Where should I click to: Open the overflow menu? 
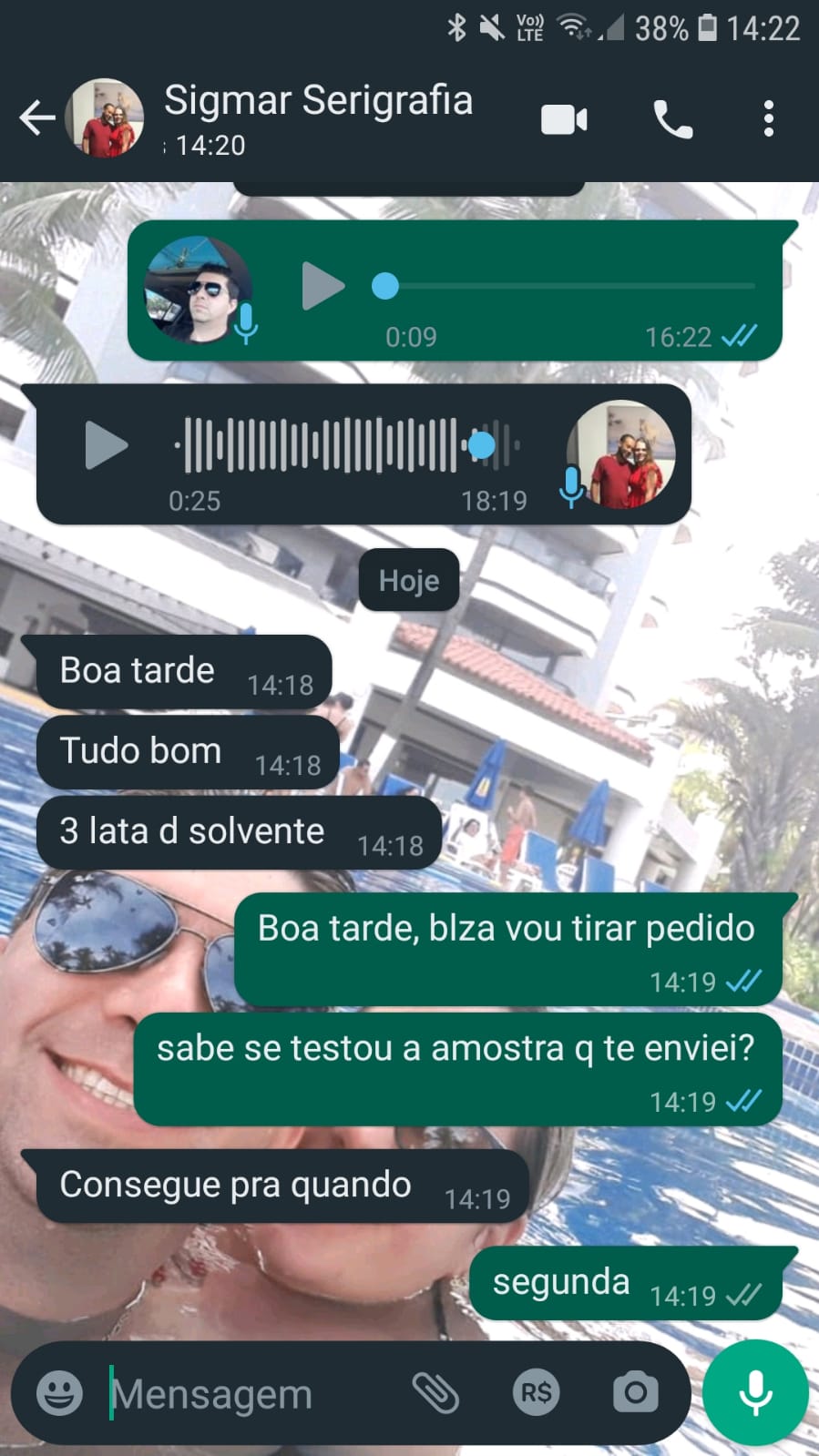pos(769,119)
